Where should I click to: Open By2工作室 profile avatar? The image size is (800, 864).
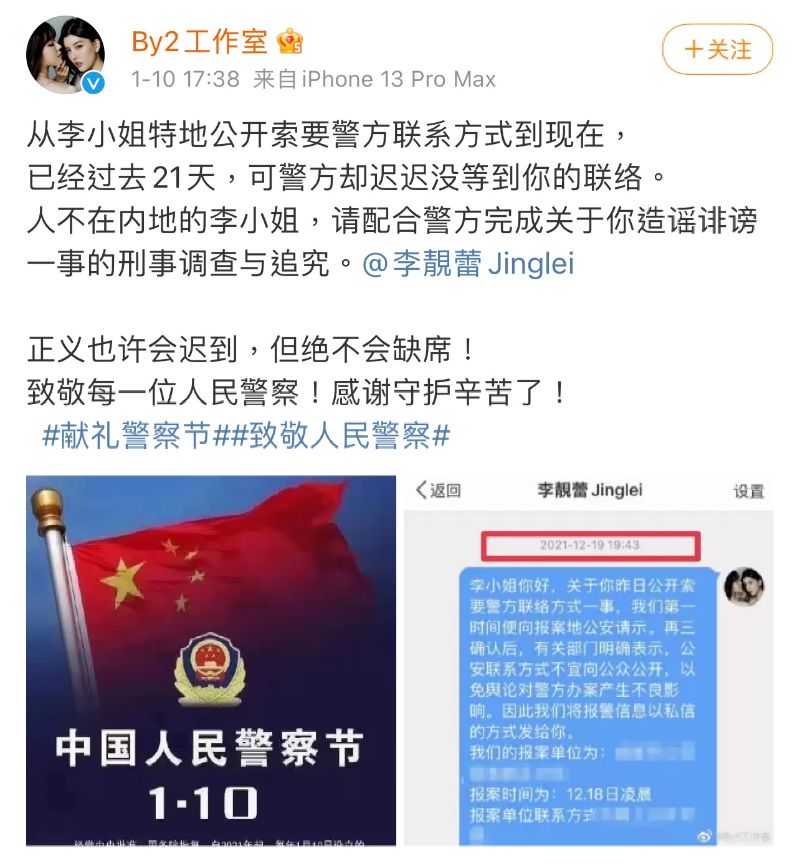tap(66, 55)
